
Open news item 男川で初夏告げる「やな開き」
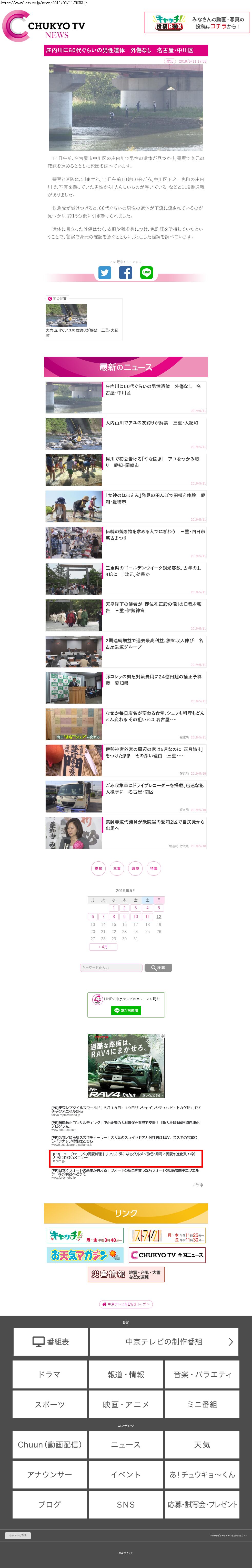pyautogui.click(x=152, y=462)
